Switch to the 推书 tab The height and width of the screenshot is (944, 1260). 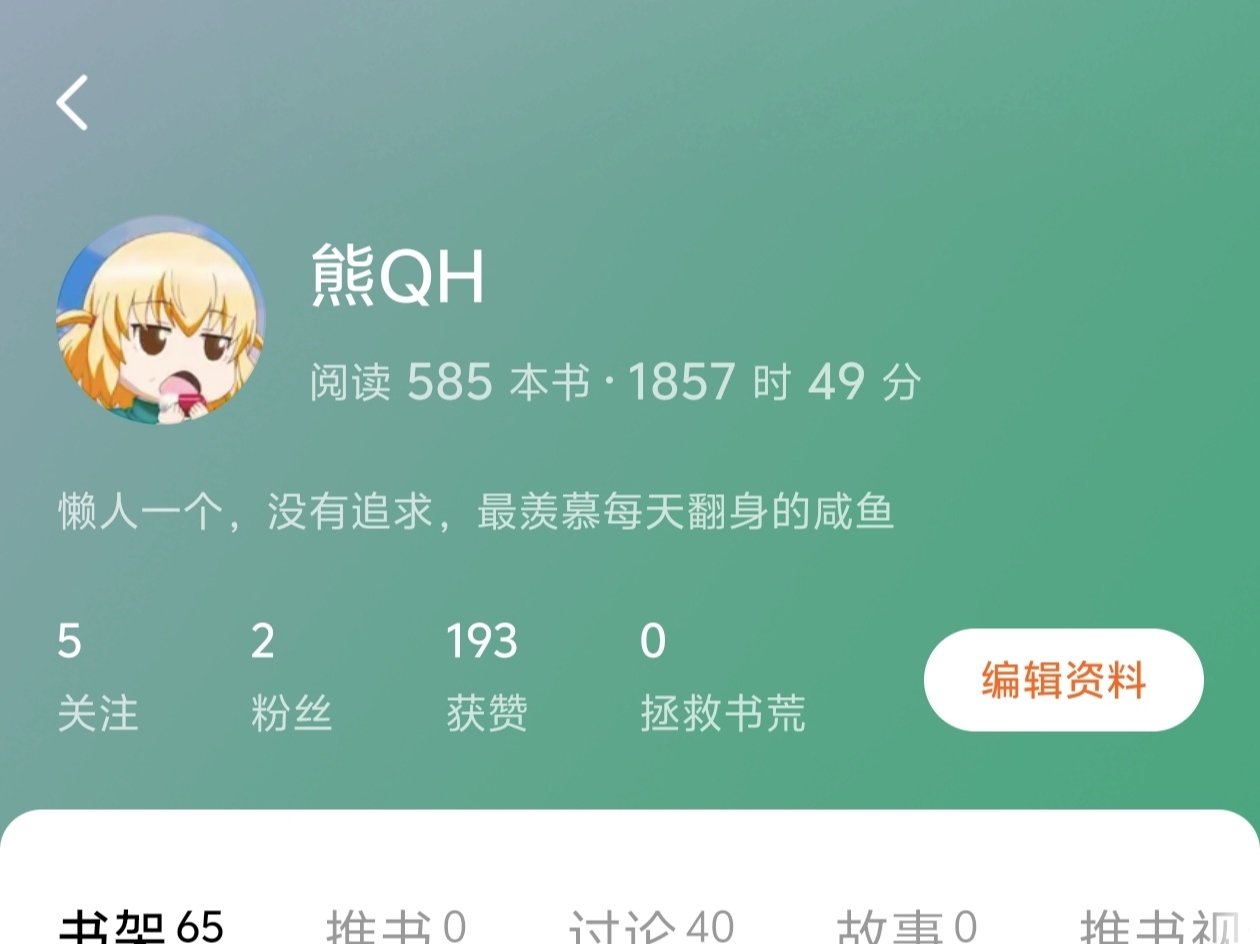tap(396, 926)
